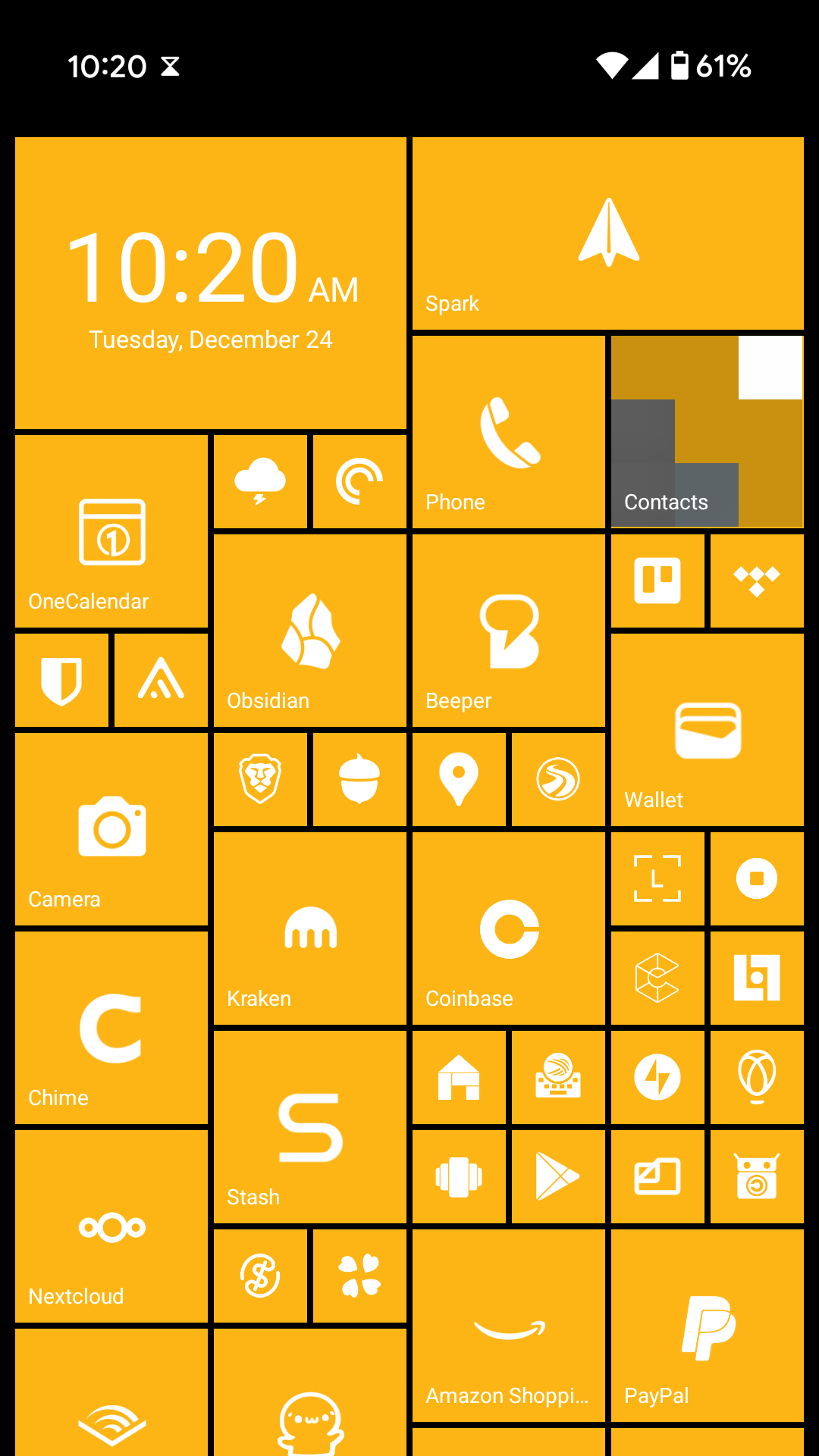Screen dimensions: 819x1456
Task: Open the Trello board tile
Action: click(x=657, y=581)
